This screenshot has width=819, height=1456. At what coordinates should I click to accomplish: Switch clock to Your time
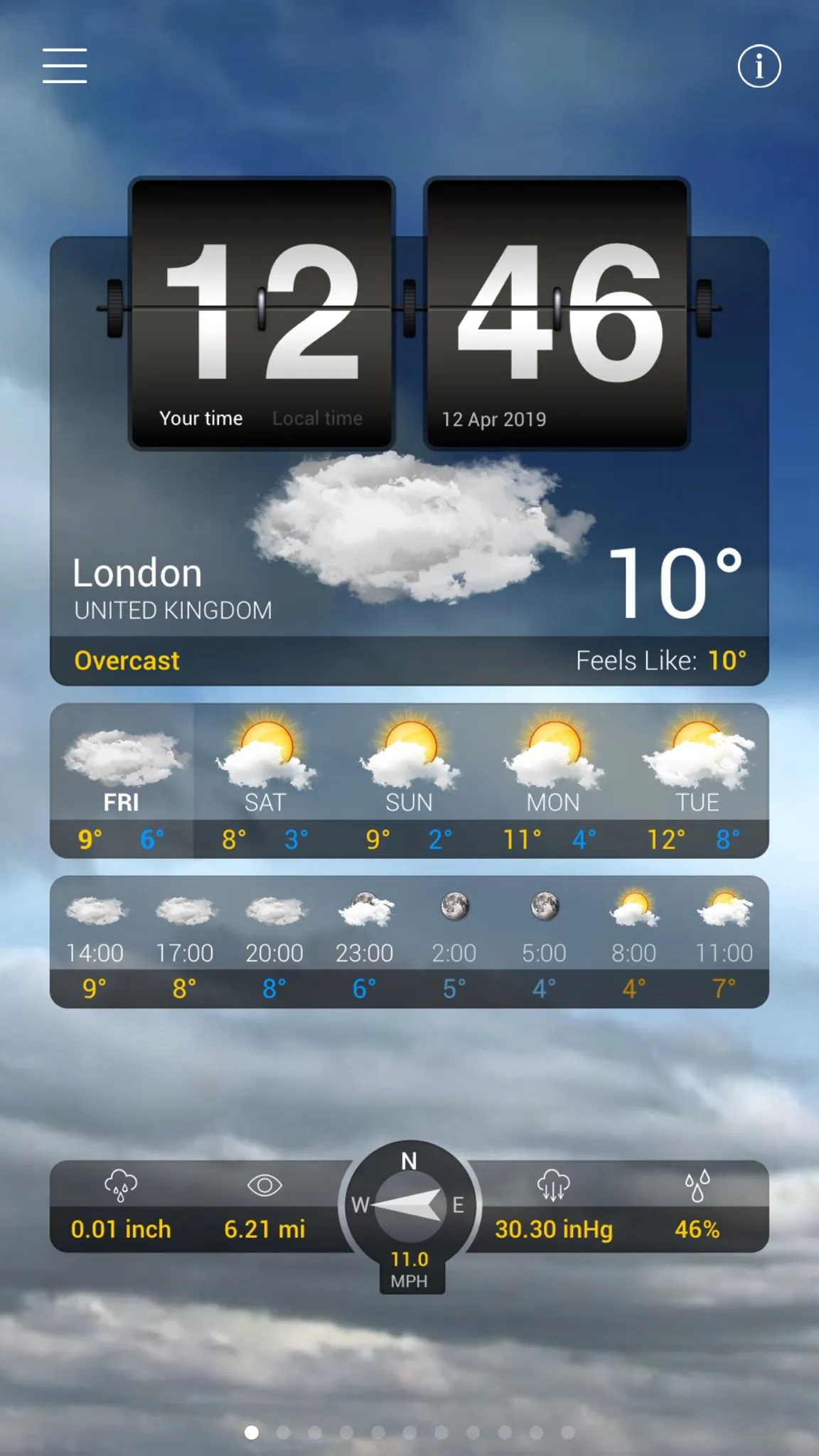201,418
